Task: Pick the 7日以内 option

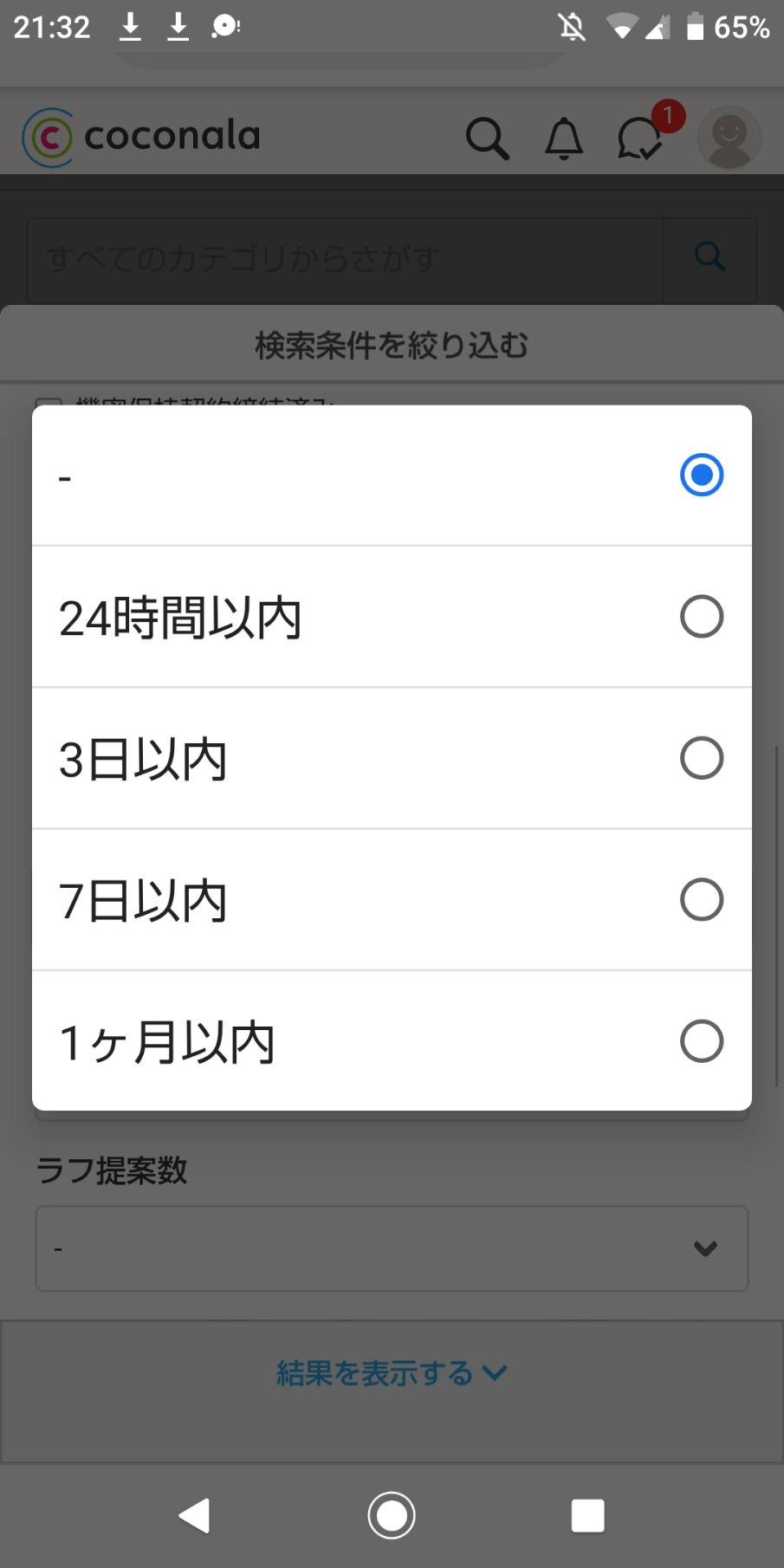Action: pos(392,899)
